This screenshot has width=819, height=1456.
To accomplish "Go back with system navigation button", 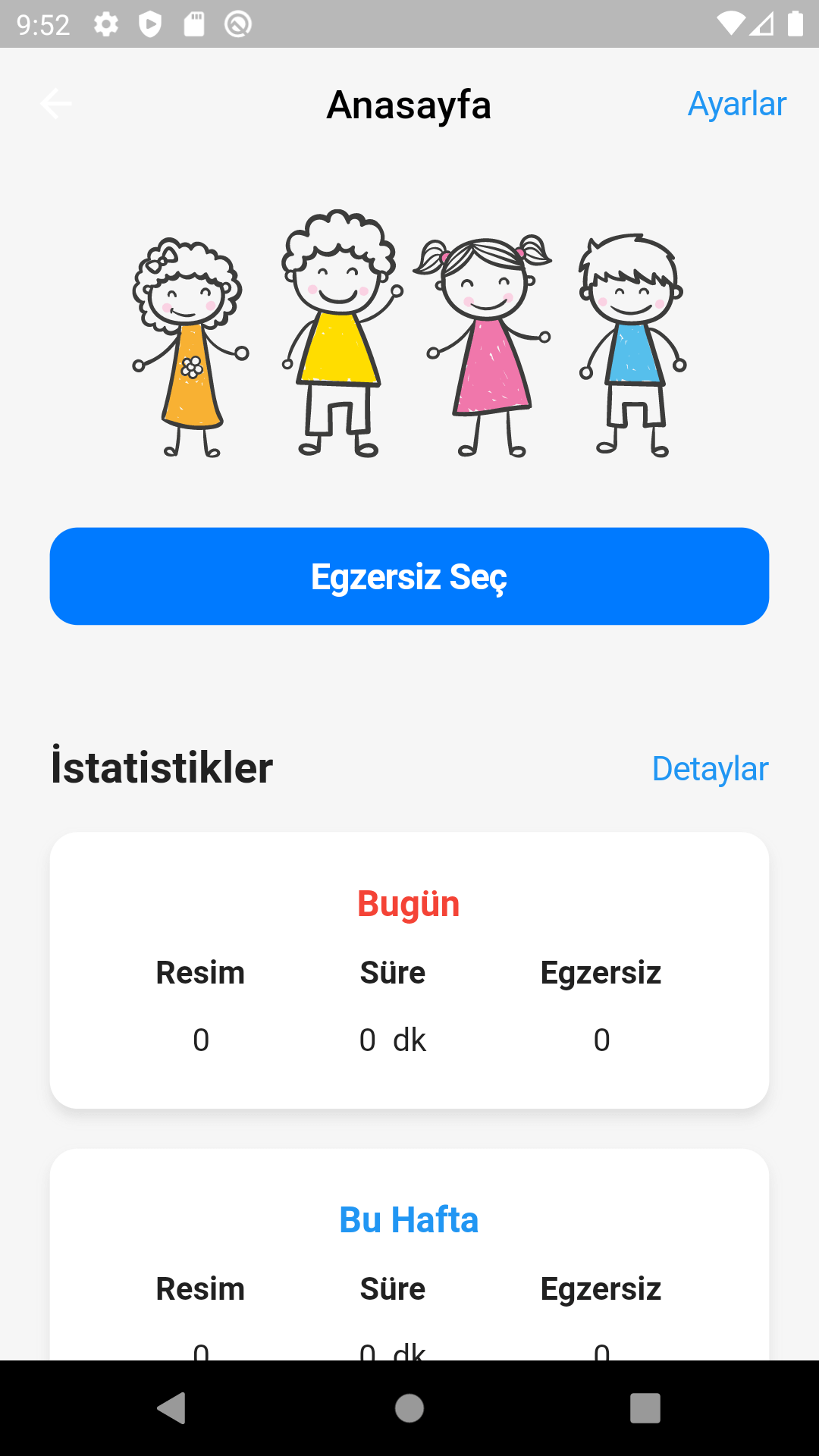I will point(172,1408).
